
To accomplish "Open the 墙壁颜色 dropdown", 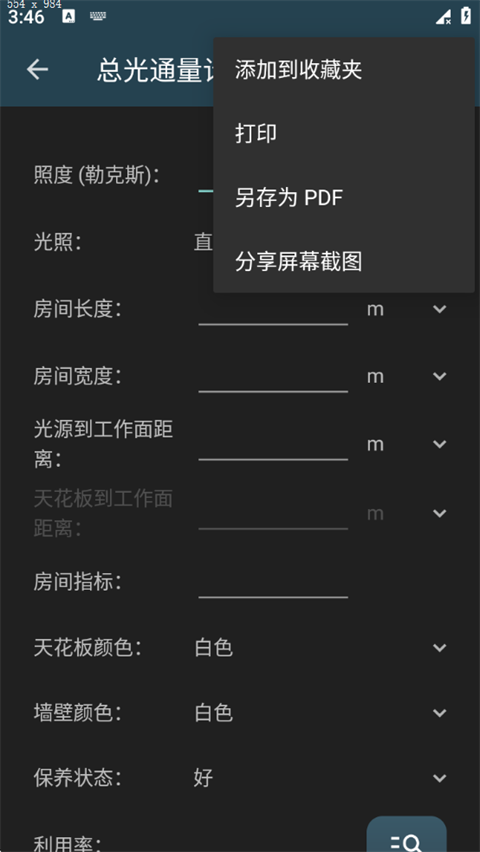I will click(x=322, y=713).
